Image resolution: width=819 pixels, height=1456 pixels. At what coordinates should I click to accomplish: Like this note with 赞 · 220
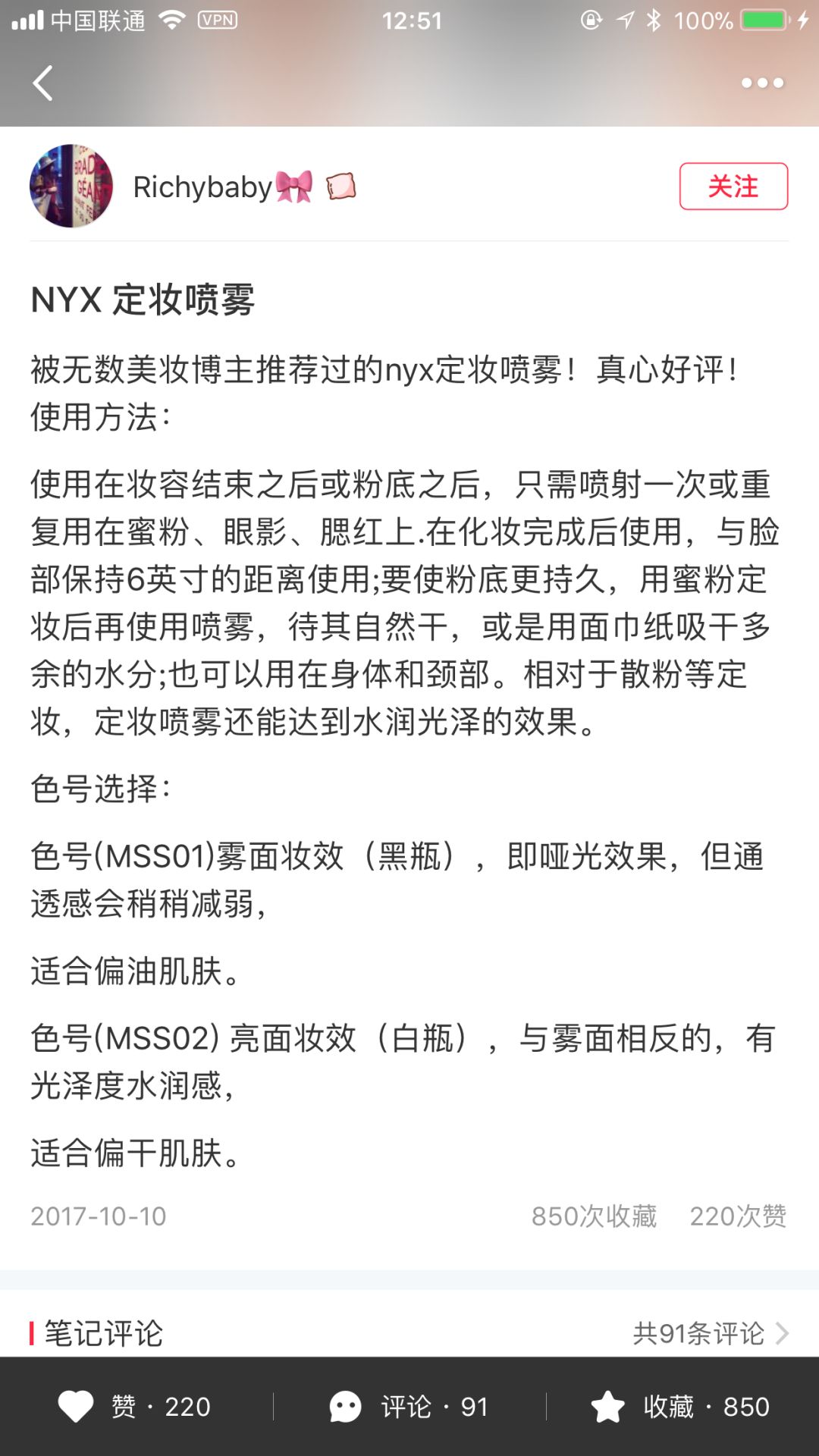(135, 1407)
